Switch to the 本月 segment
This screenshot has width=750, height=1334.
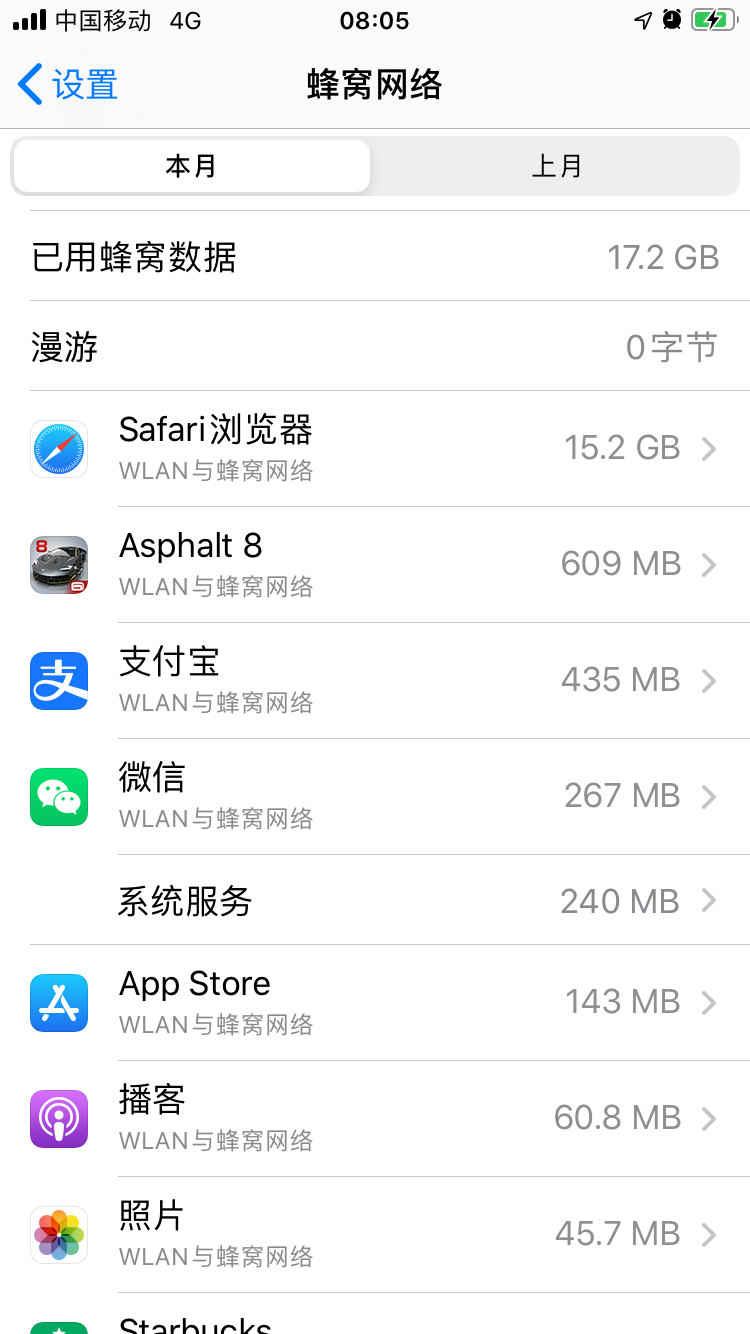click(x=191, y=166)
